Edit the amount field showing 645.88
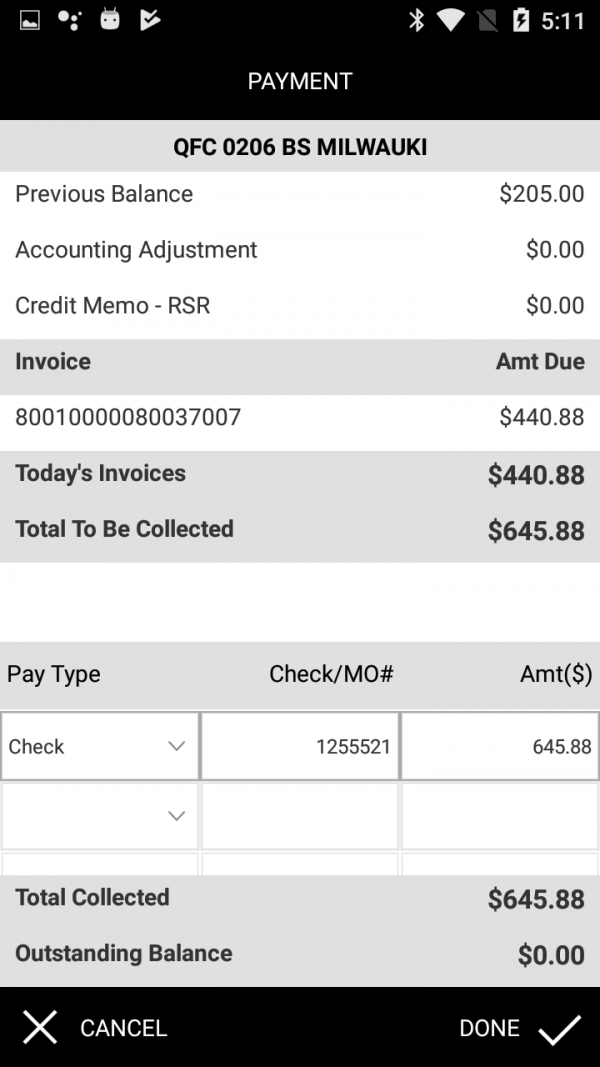The height and width of the screenshot is (1067, 600). pos(500,746)
